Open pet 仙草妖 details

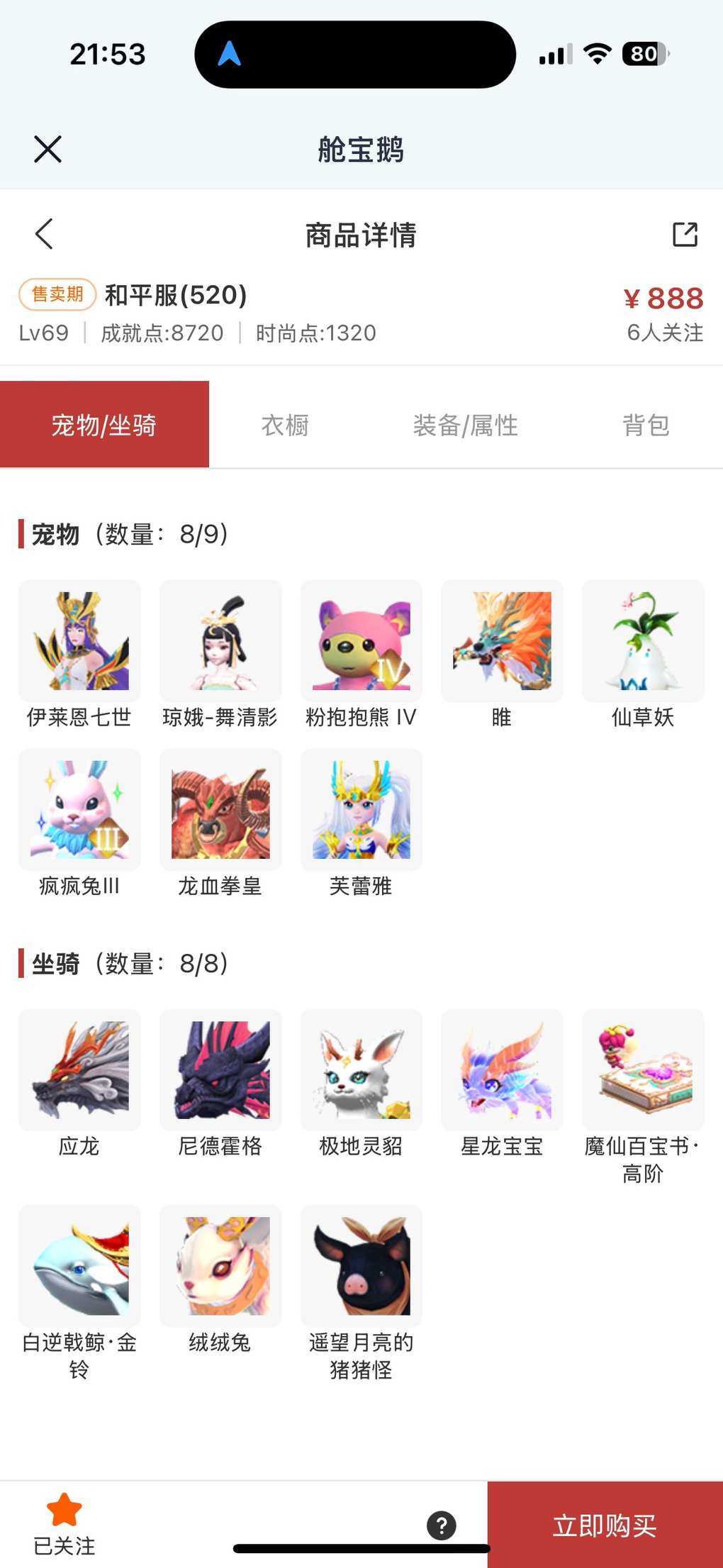tap(643, 641)
